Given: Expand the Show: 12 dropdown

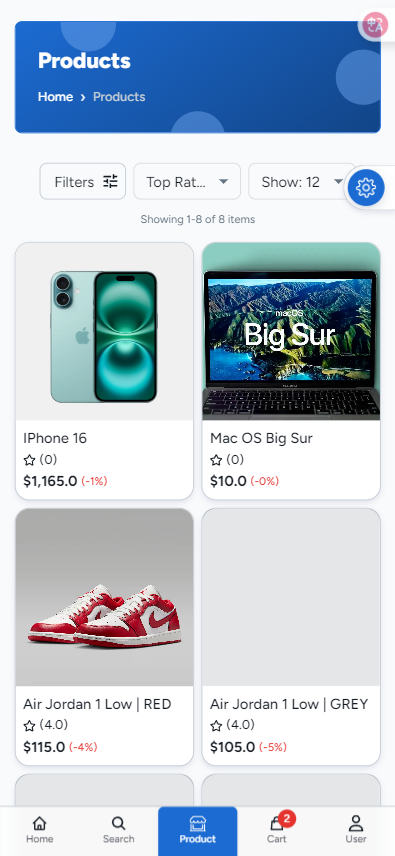Looking at the screenshot, I should coord(302,182).
